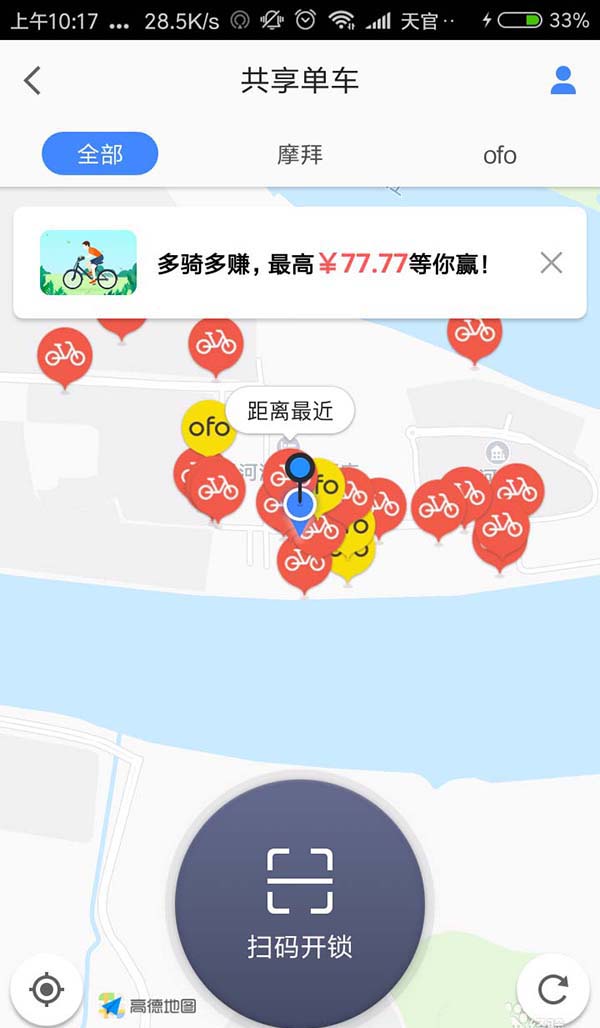Select the 全部 tab
The height and width of the screenshot is (1028, 600).
[x=100, y=154]
